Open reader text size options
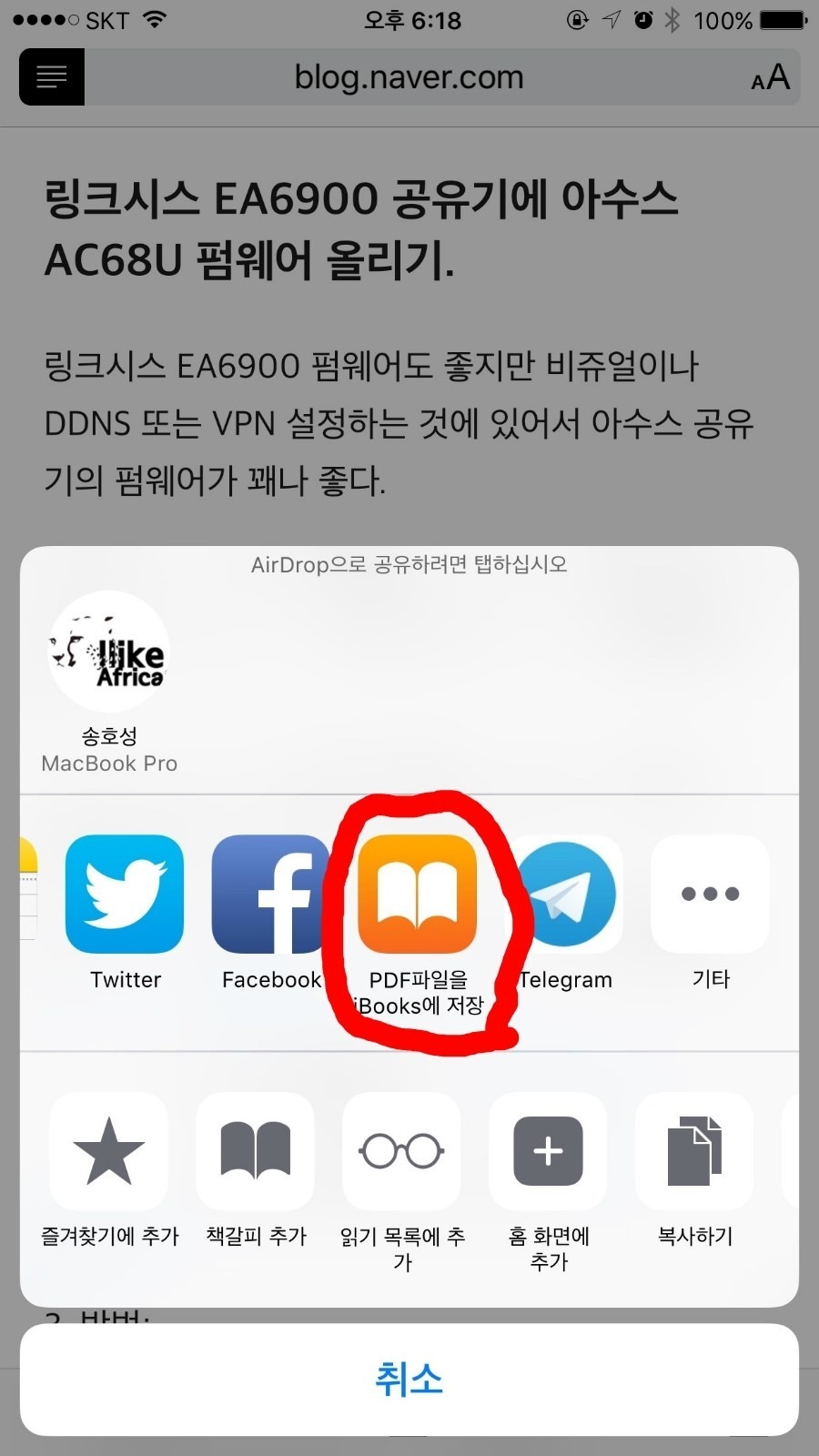The image size is (819, 1456). pyautogui.click(x=770, y=77)
